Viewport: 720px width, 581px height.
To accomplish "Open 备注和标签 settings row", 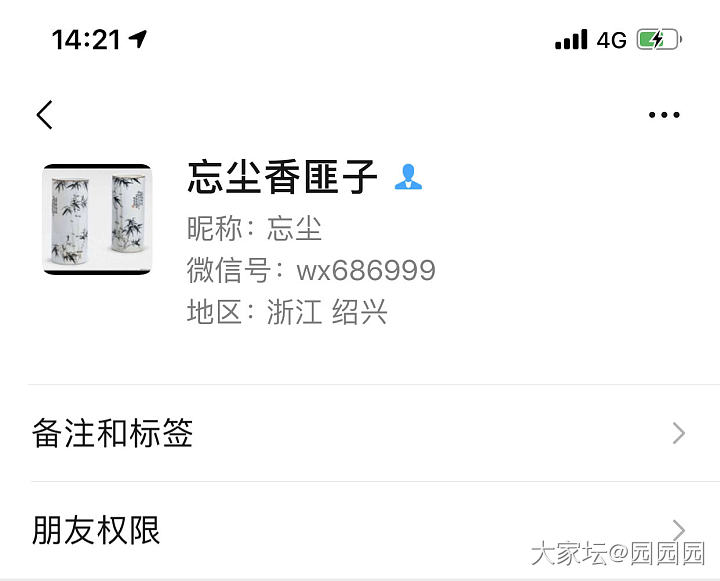I will (x=360, y=433).
